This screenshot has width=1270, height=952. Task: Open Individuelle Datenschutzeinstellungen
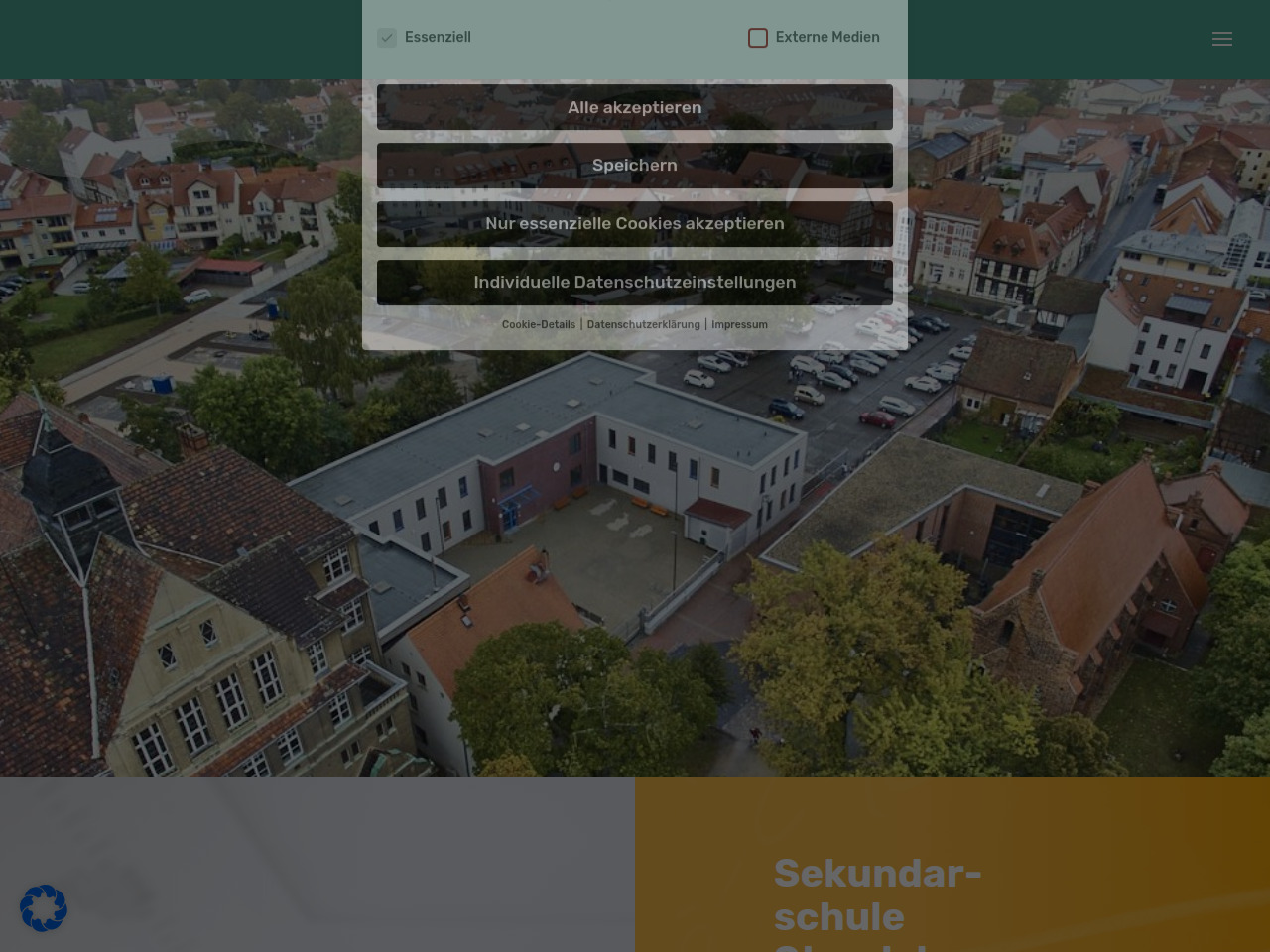click(x=635, y=283)
